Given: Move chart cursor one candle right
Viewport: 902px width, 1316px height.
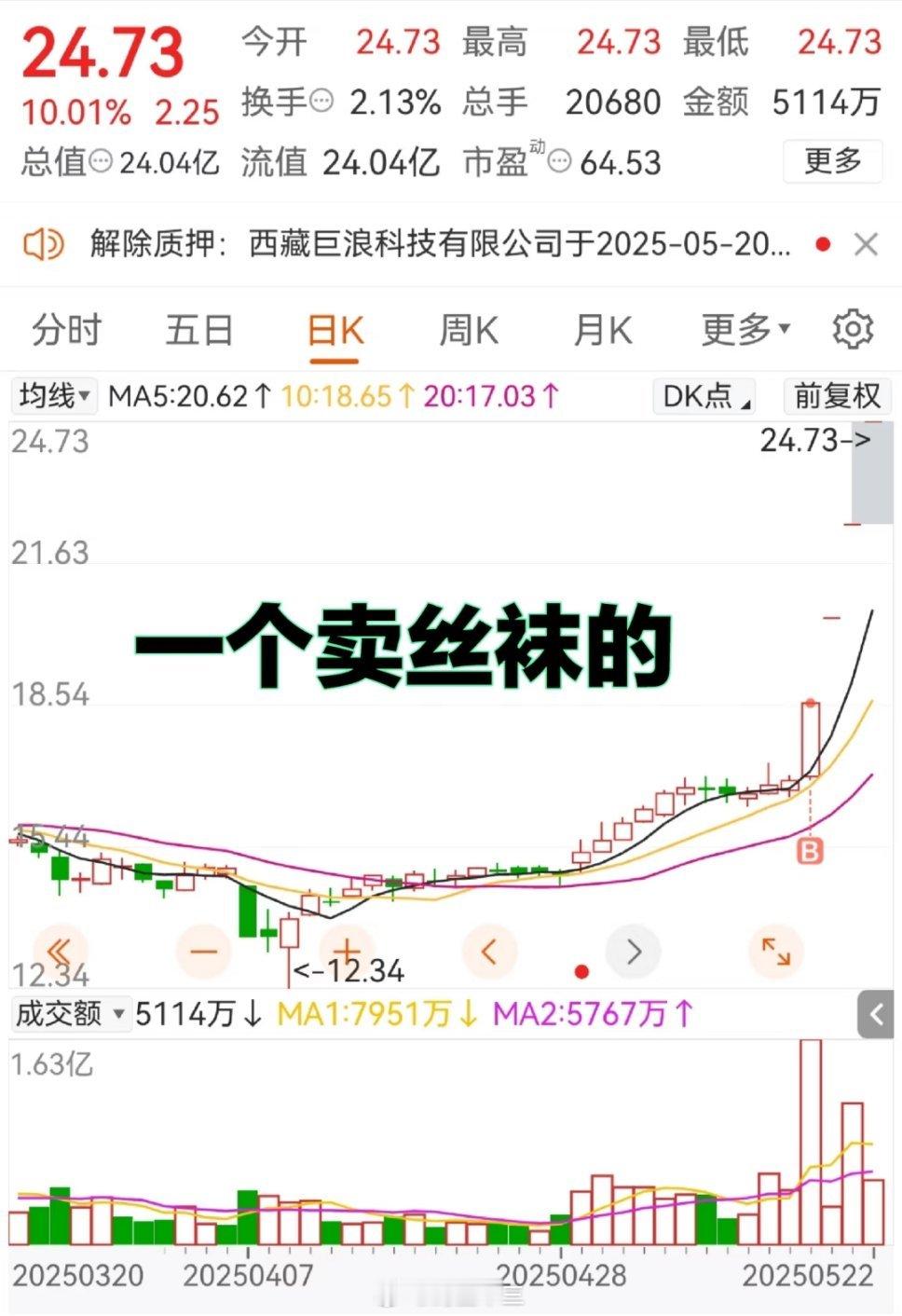Looking at the screenshot, I should 634,951.
